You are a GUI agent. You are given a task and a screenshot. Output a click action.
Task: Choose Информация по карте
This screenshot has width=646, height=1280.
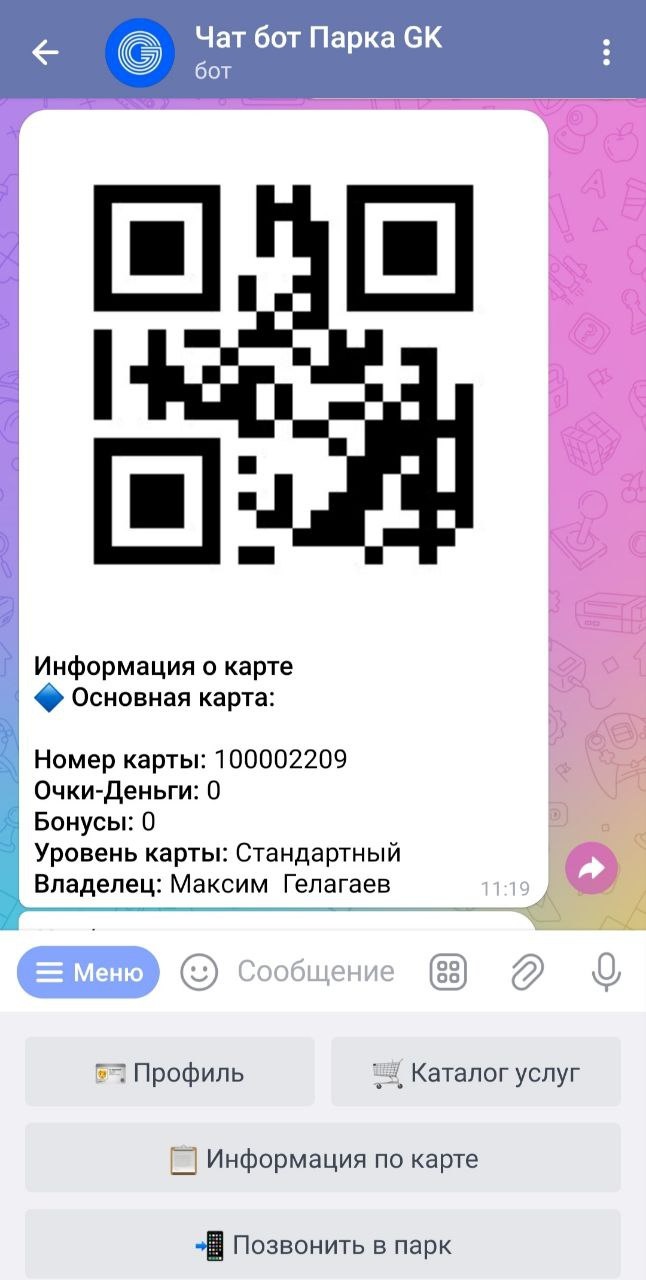coord(323,1159)
